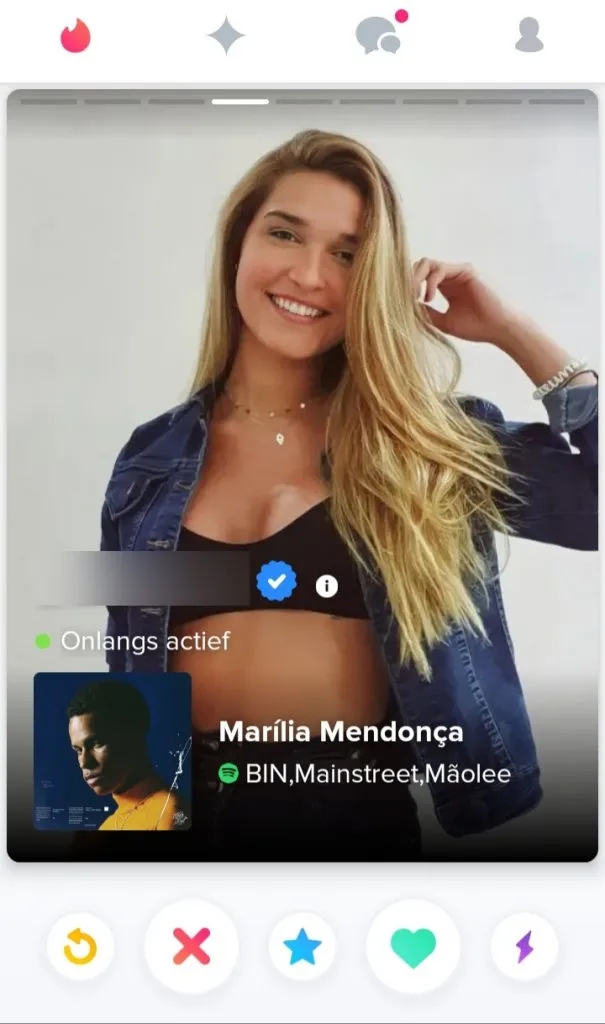
Task: Activate the purple Boost bolt
Action: [x=524, y=946]
